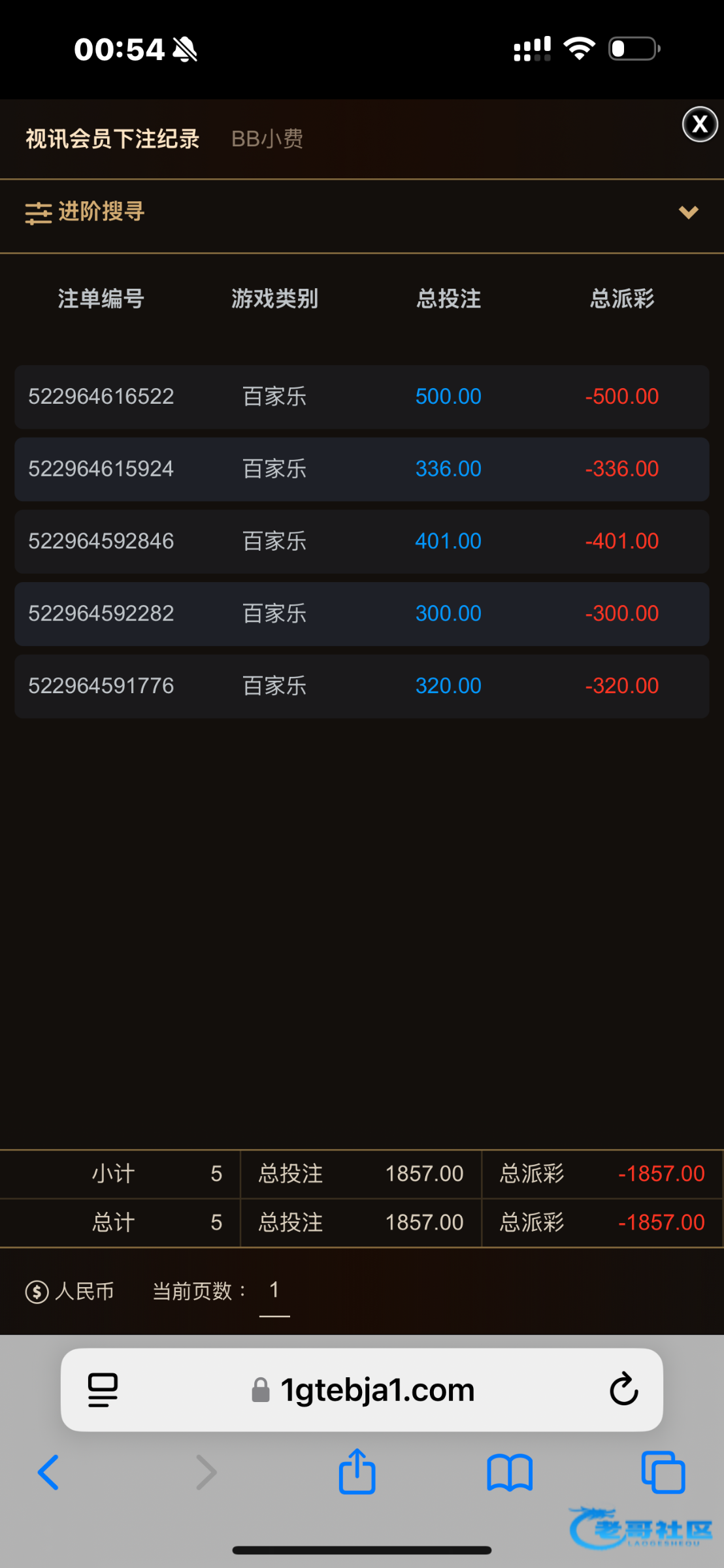This screenshot has height=1568, width=724.
Task: Close the betting records panel
Action: tap(699, 124)
